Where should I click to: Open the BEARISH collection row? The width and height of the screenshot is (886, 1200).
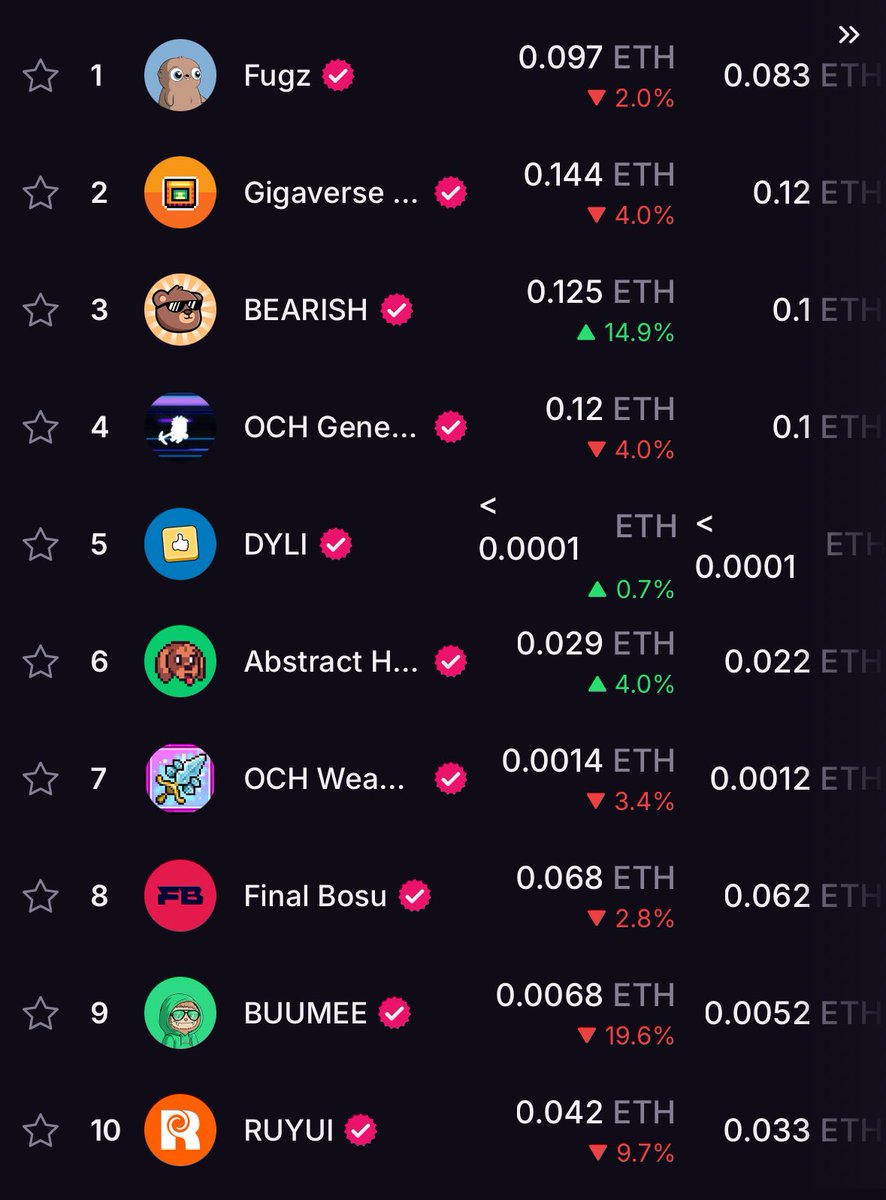305,310
